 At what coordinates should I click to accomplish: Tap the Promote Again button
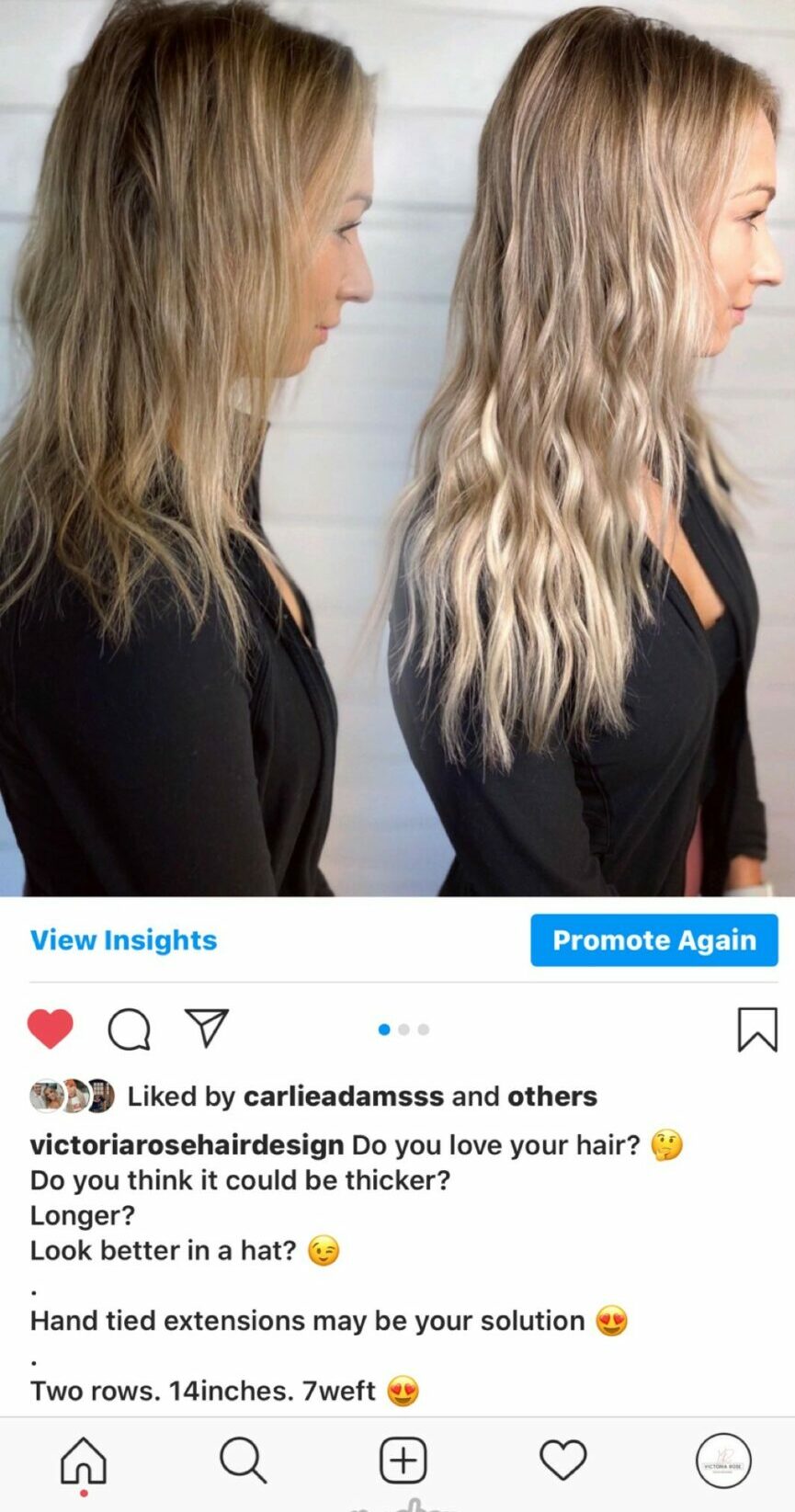point(653,940)
